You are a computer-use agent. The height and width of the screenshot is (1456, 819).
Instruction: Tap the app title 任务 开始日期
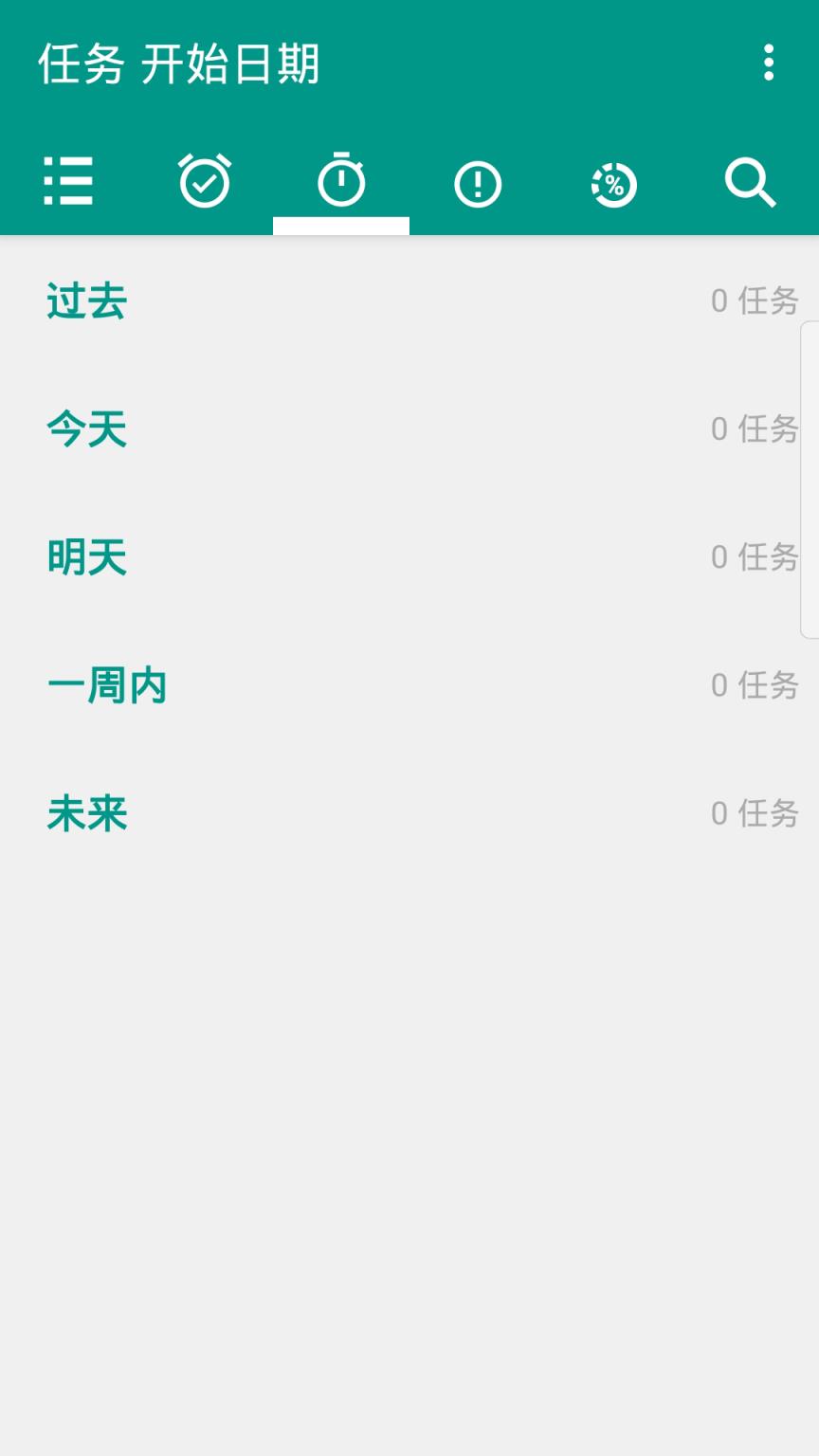point(178,64)
